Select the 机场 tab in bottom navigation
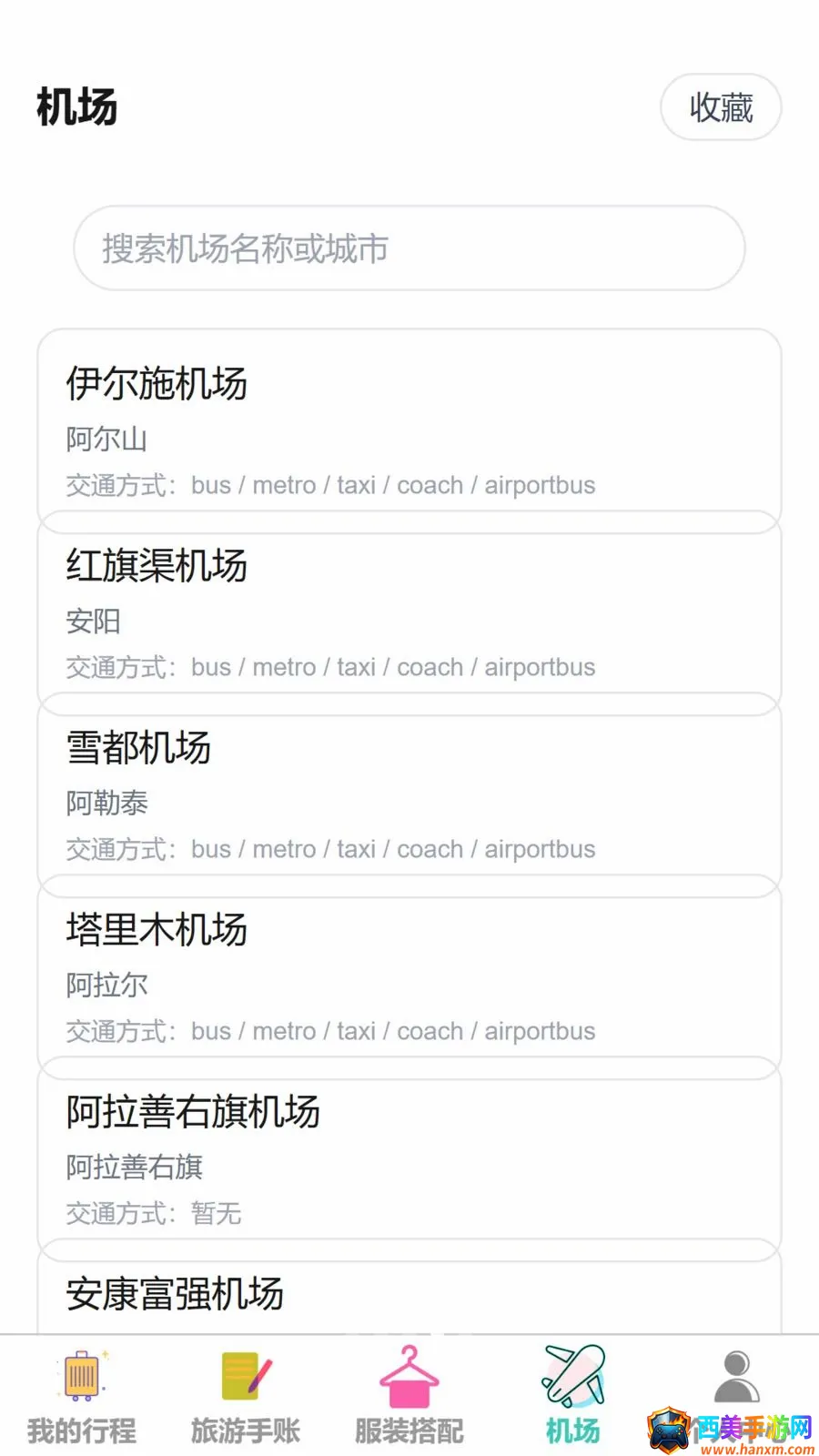The height and width of the screenshot is (1456, 819). click(x=573, y=1396)
